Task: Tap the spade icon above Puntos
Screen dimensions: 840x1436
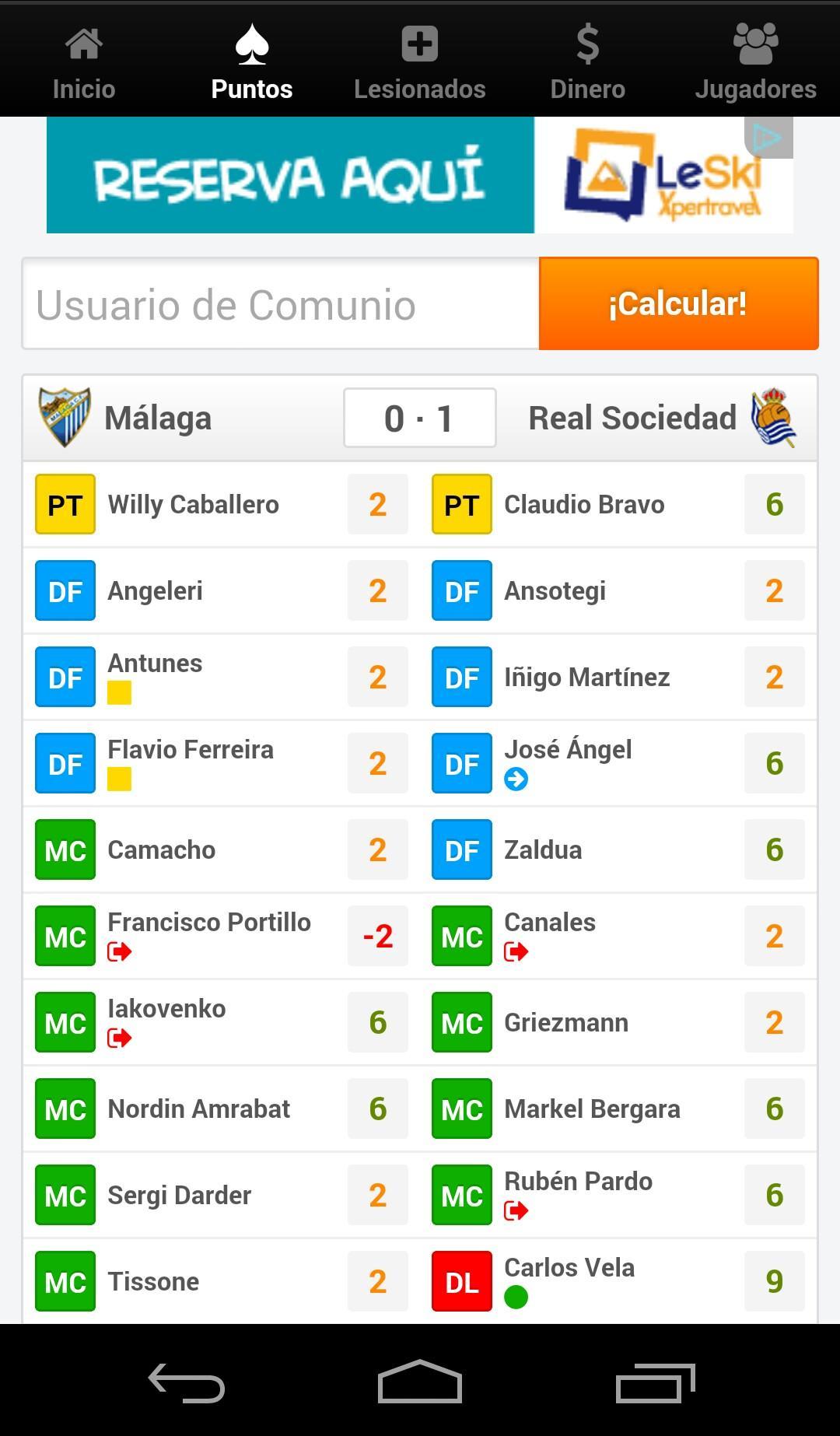Action: (251, 44)
